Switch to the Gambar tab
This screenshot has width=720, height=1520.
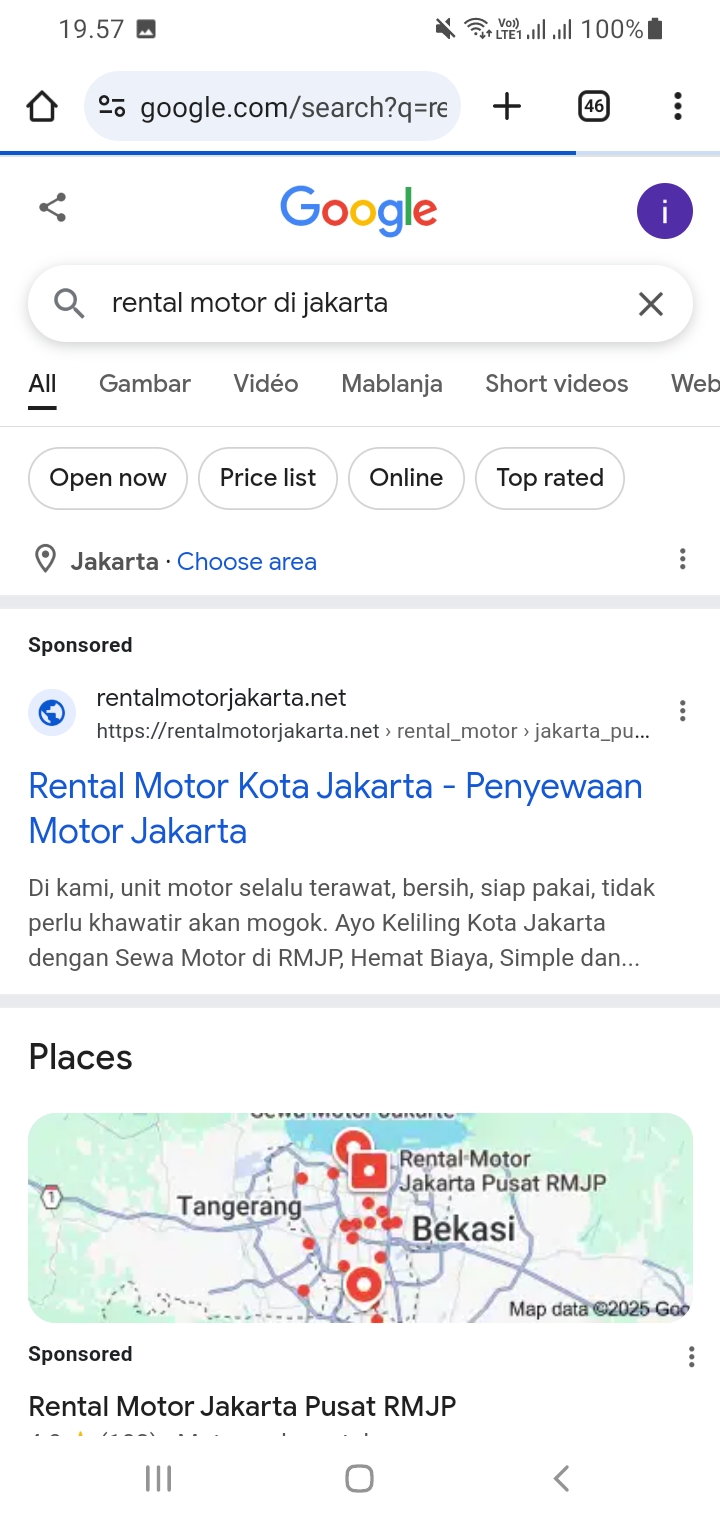point(145,384)
